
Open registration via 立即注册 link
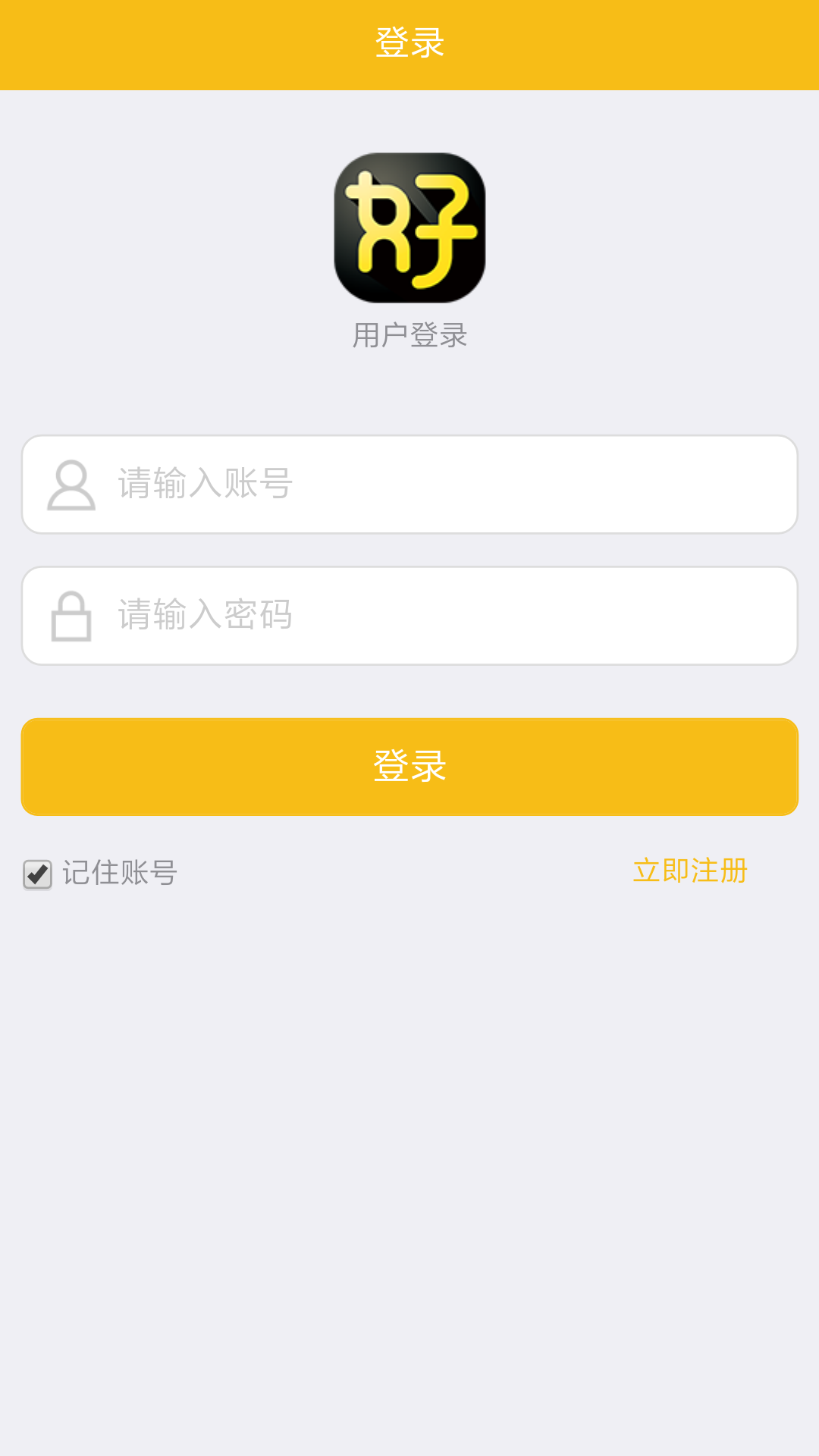(x=690, y=872)
